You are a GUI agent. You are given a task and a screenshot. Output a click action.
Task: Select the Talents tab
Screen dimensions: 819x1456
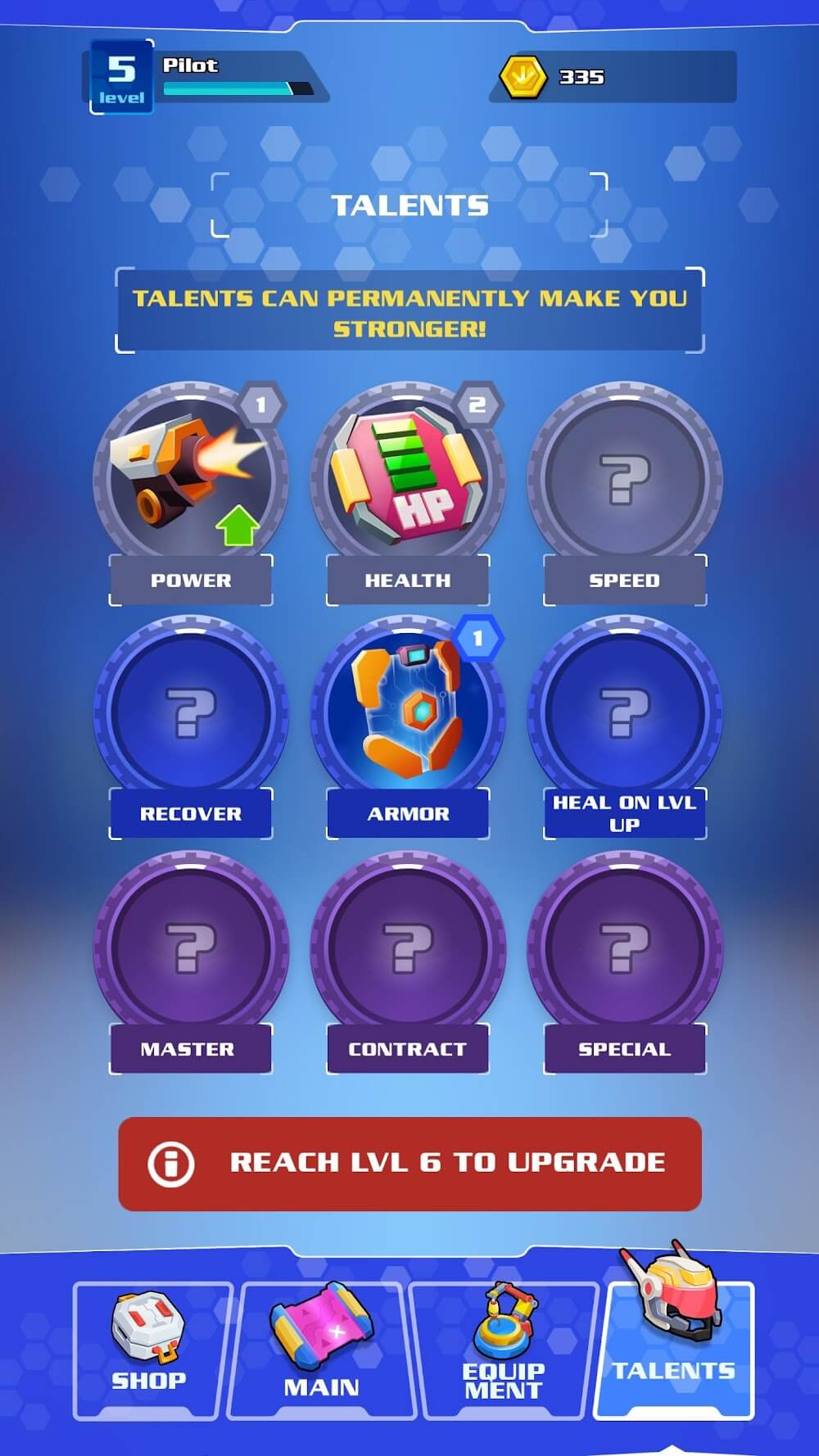click(x=673, y=1347)
